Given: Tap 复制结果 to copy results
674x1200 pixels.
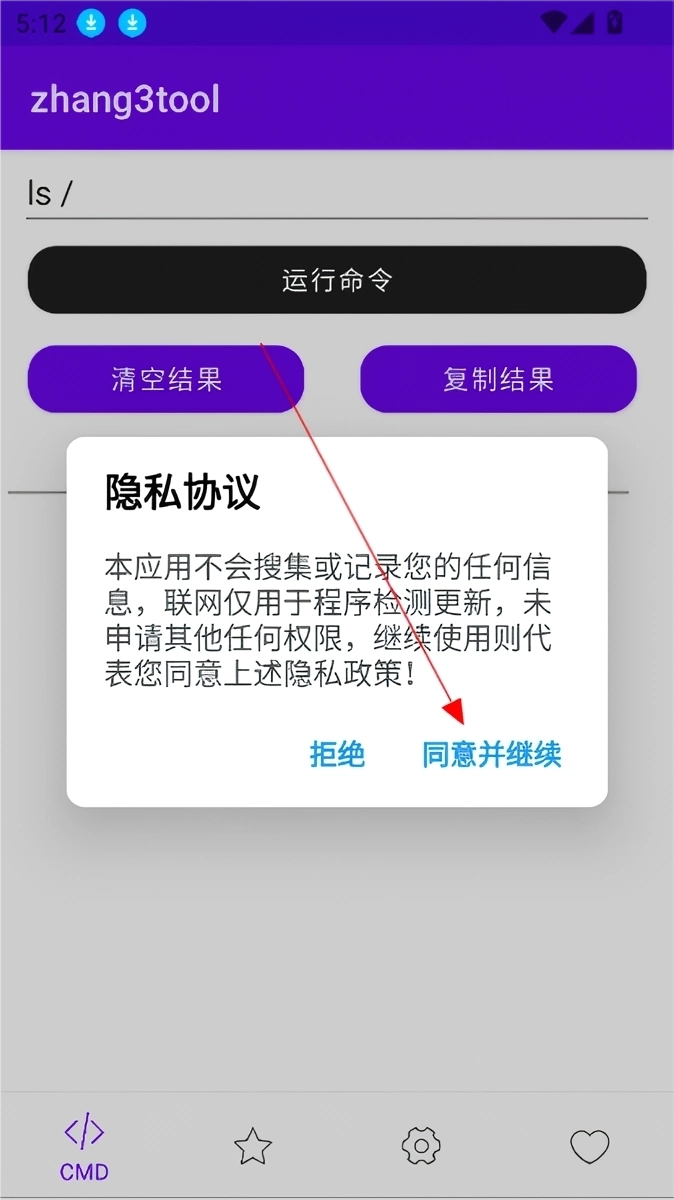Looking at the screenshot, I should [498, 379].
